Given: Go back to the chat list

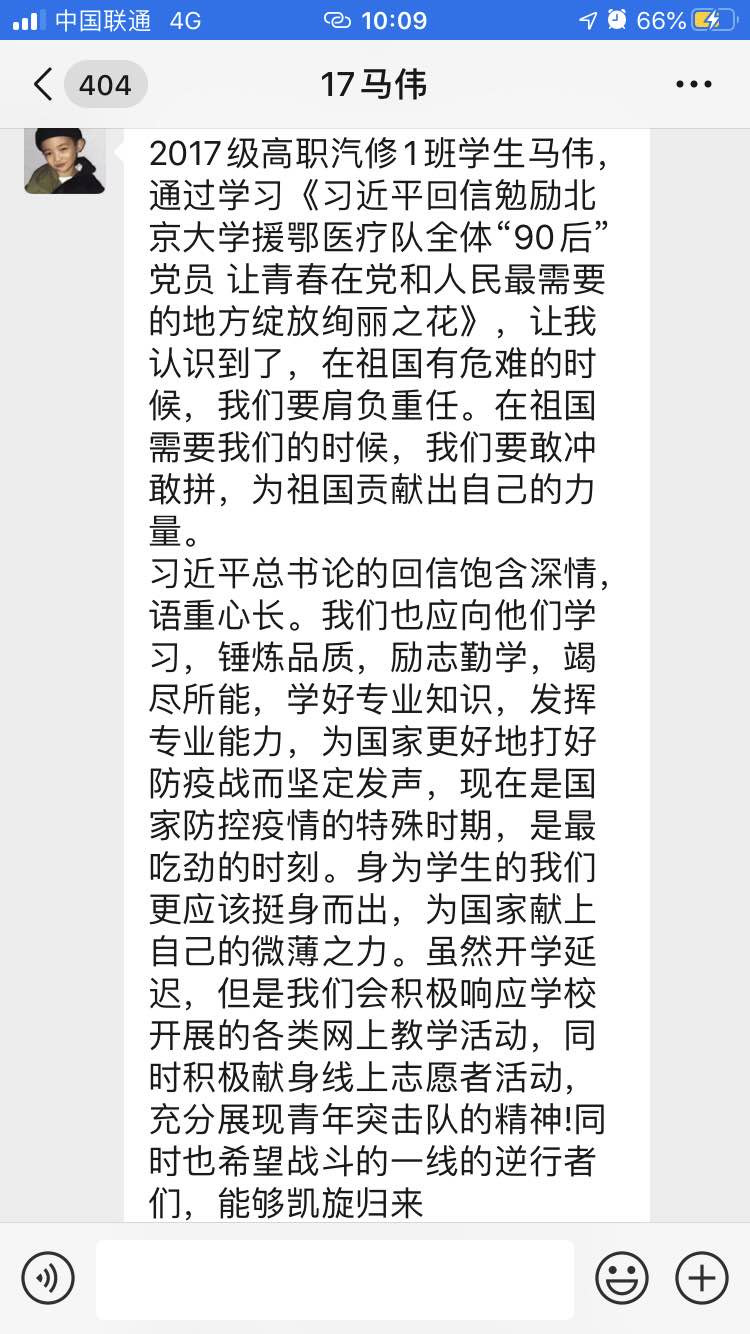Looking at the screenshot, I should pos(44,85).
